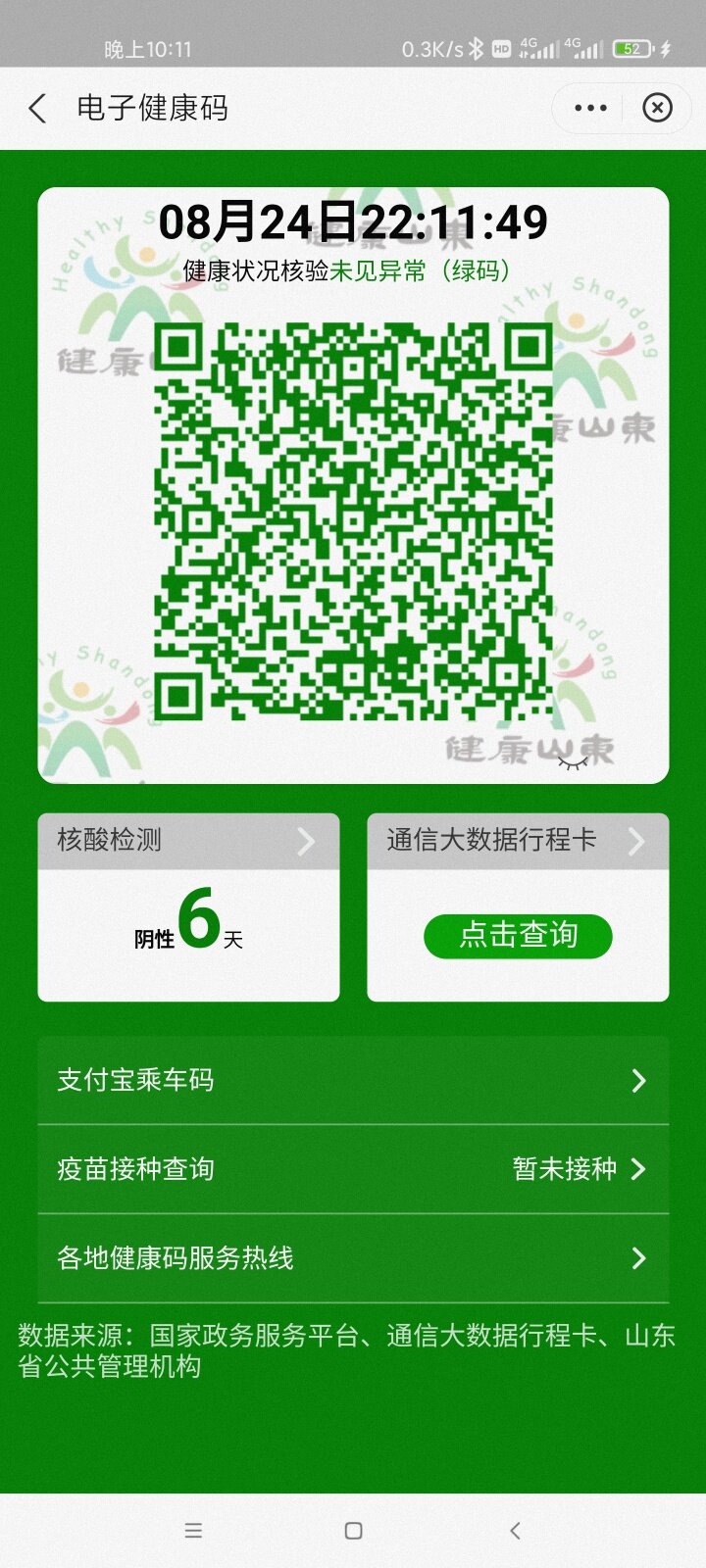View 各地健康码服务热线
Screen dimensions: 706x1568
click(x=353, y=1258)
